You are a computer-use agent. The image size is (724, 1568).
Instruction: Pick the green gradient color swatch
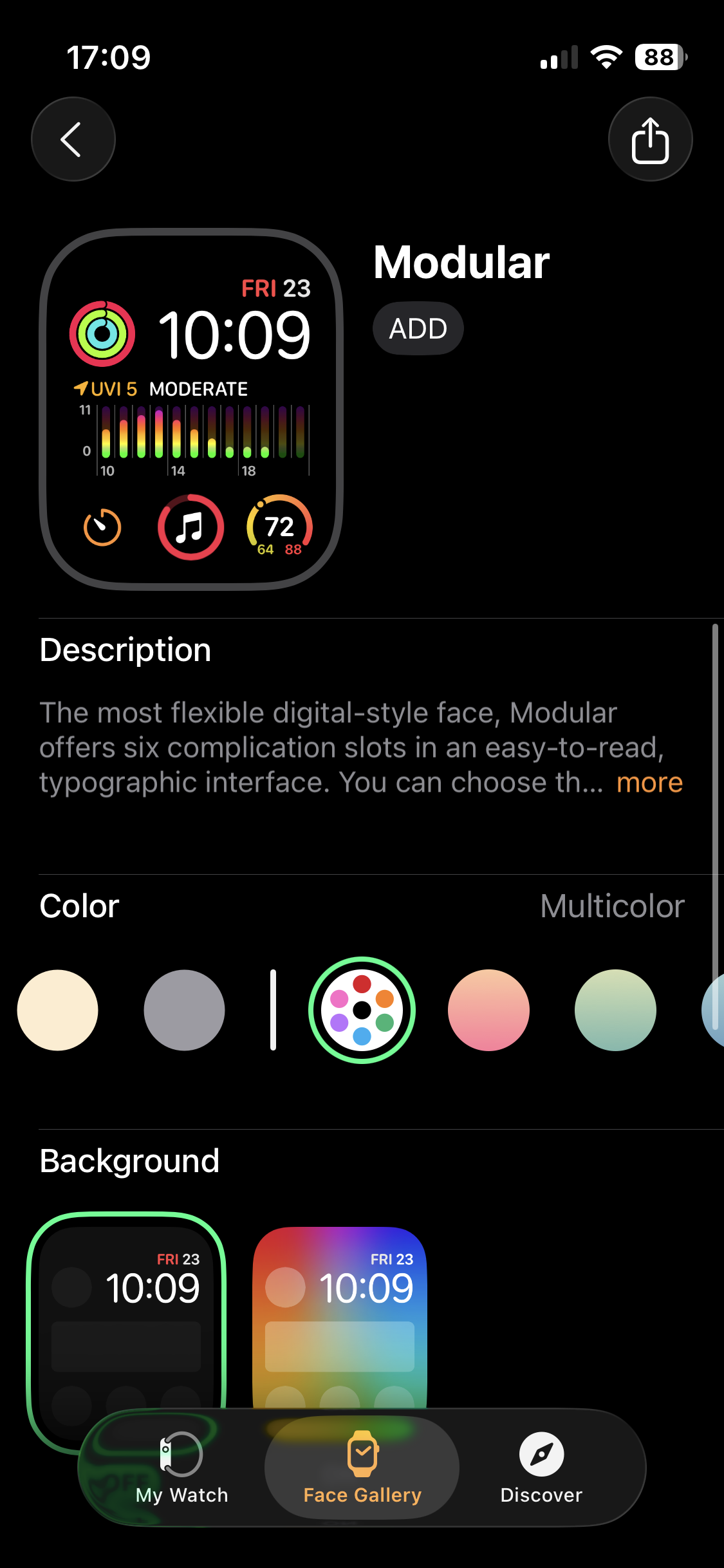615,1010
